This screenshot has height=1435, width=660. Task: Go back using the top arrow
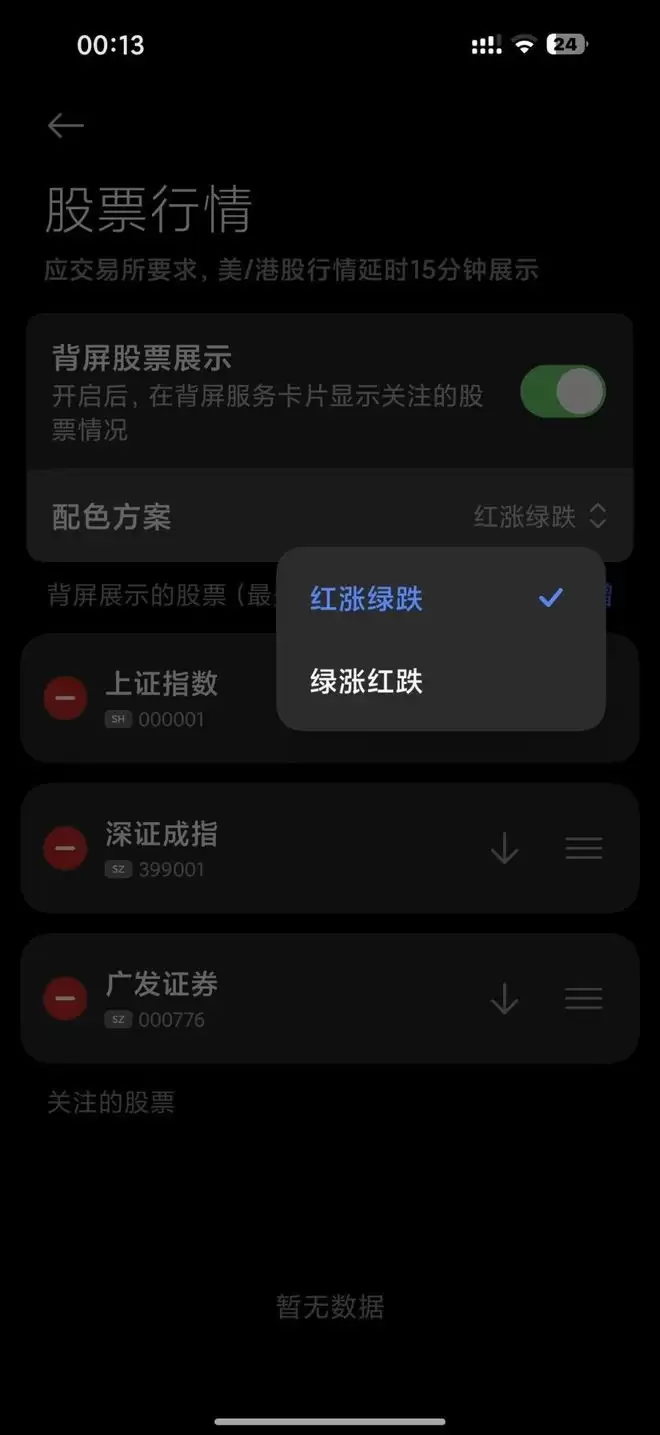pos(66,125)
